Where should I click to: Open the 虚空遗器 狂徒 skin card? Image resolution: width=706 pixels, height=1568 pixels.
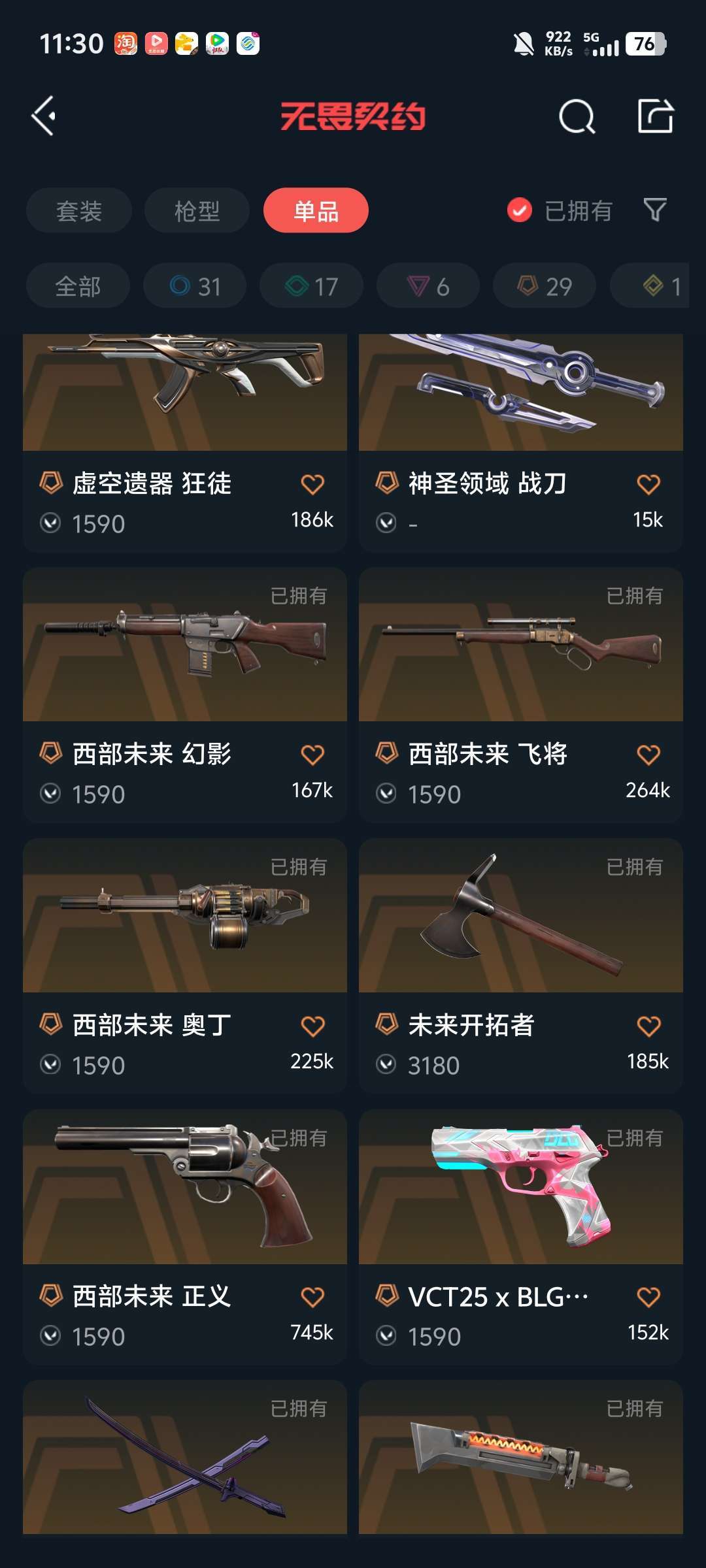point(185,444)
